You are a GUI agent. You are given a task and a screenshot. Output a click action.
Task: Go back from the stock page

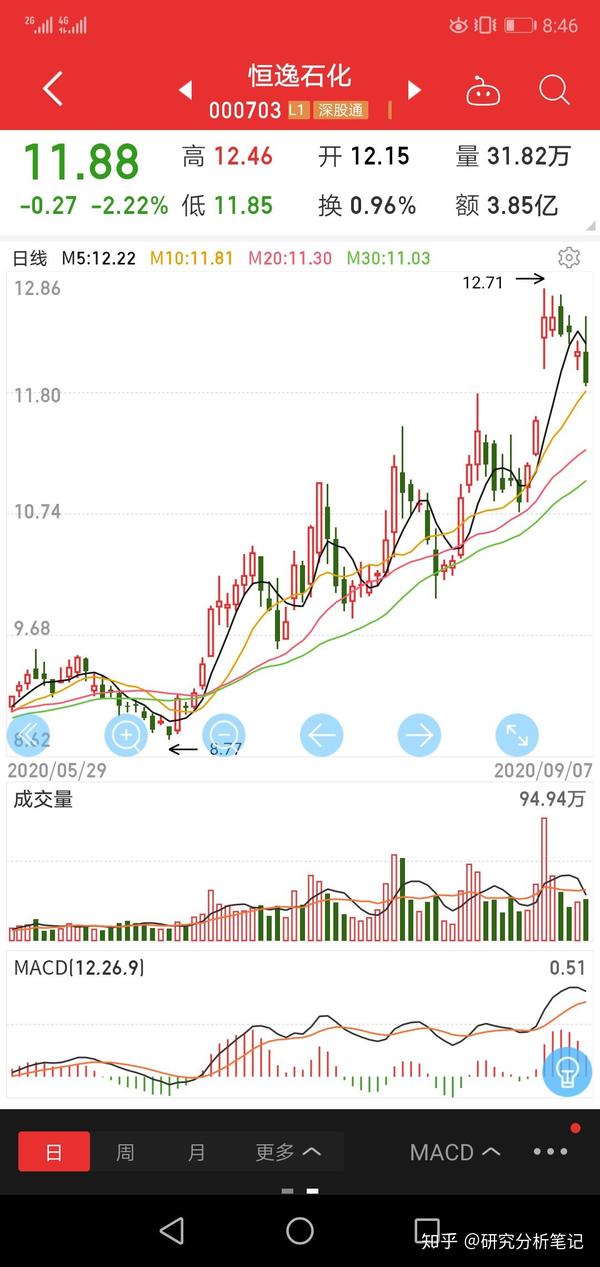coord(53,89)
